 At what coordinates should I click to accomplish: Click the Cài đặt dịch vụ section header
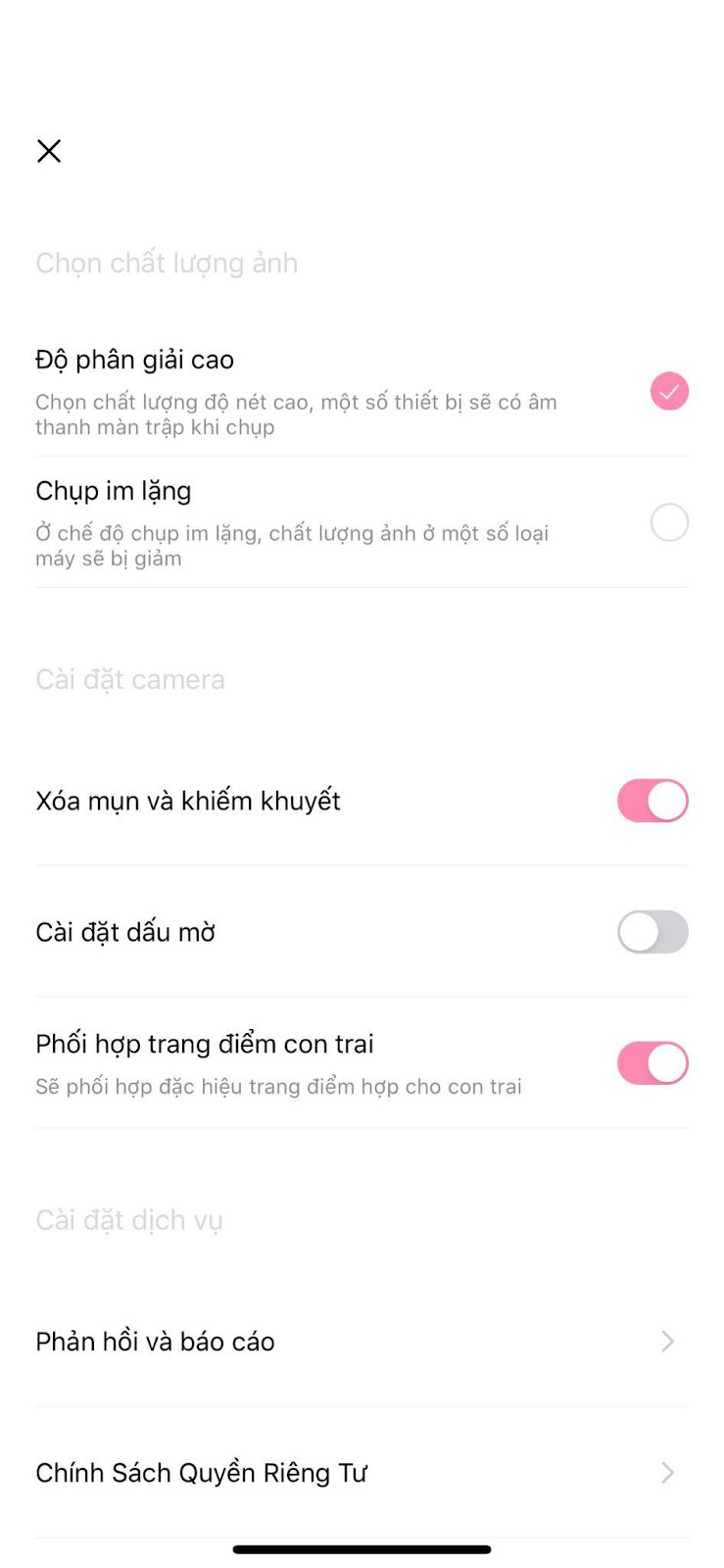click(128, 1220)
